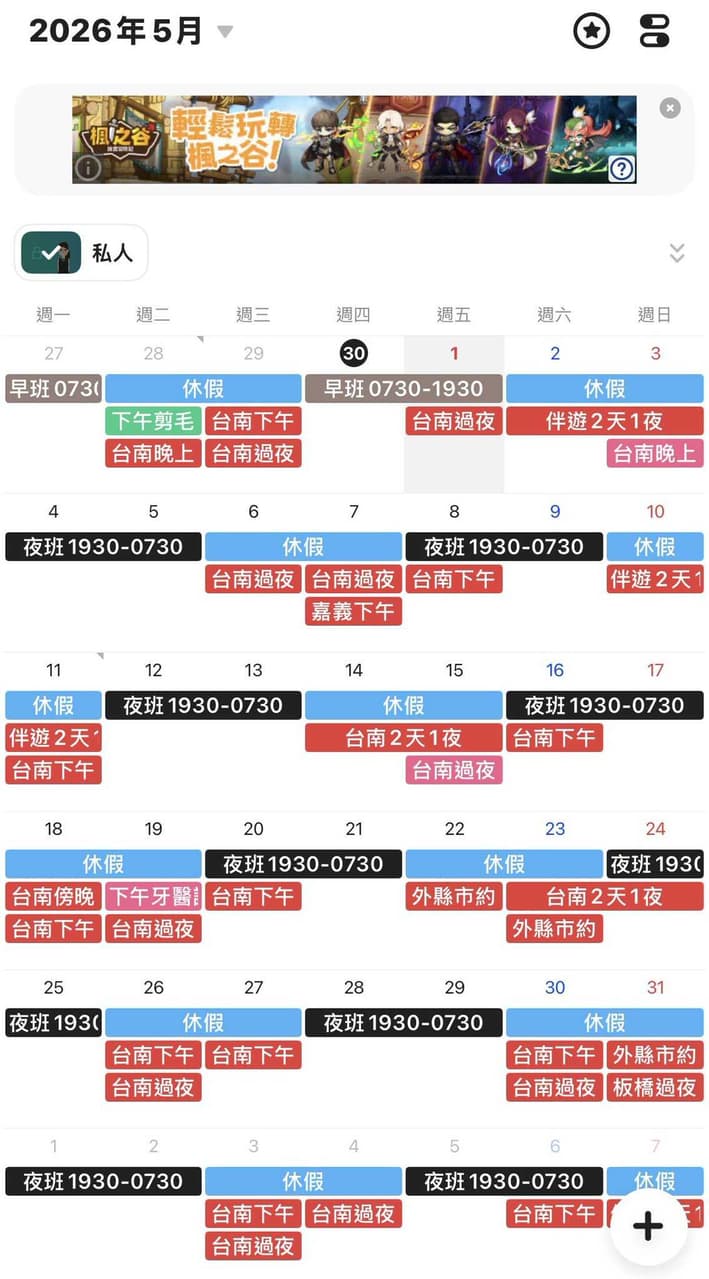Expand the calendar list chevron

pos(677,253)
